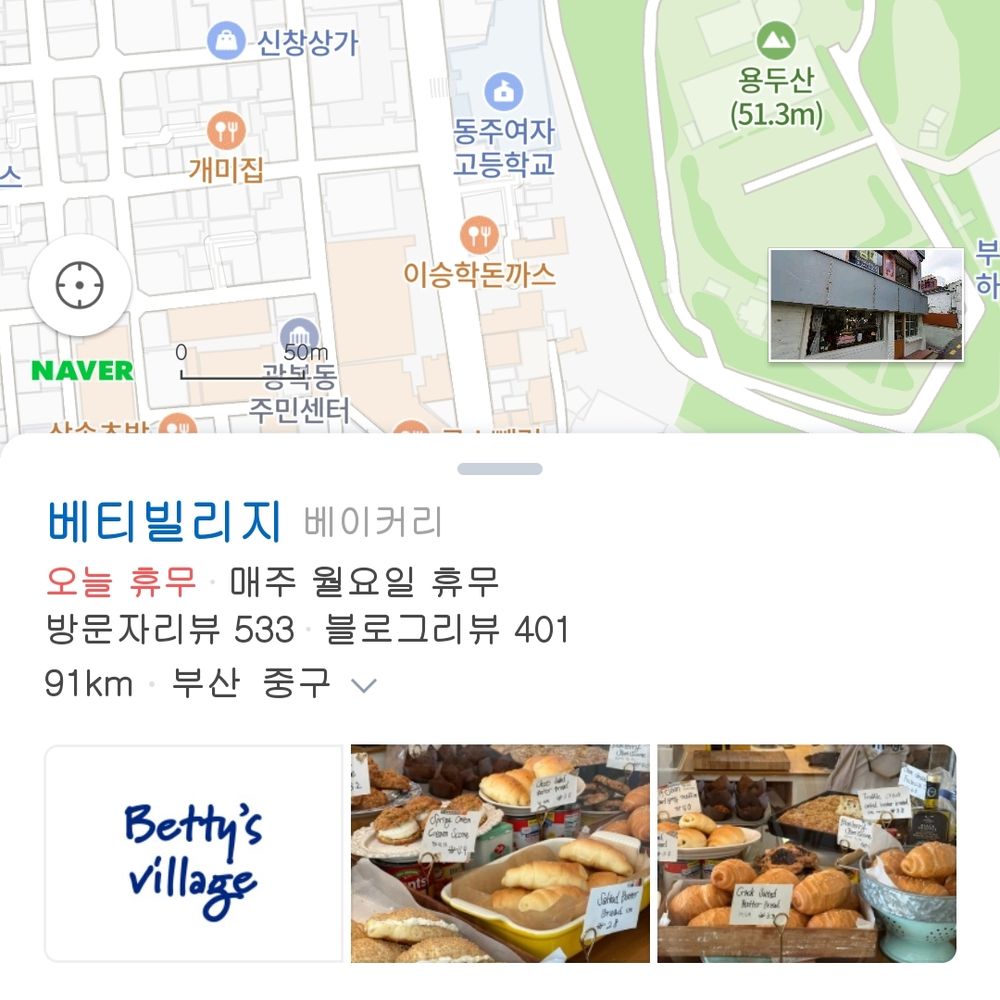Tap the panel's drag handle
The image size is (1000, 1000).
pyautogui.click(x=500, y=469)
